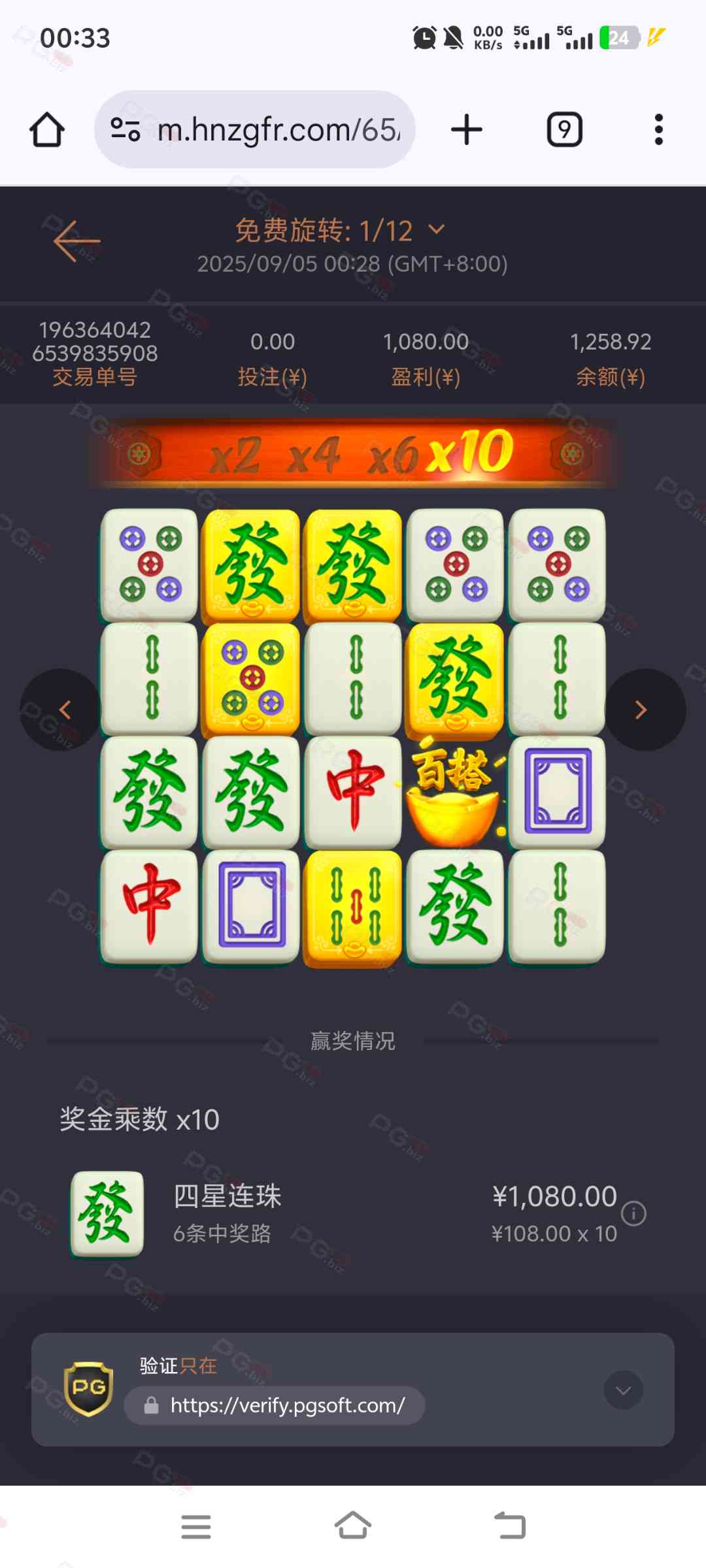Open the tab switcher showing 9 tabs
The height and width of the screenshot is (1568, 706).
point(564,129)
